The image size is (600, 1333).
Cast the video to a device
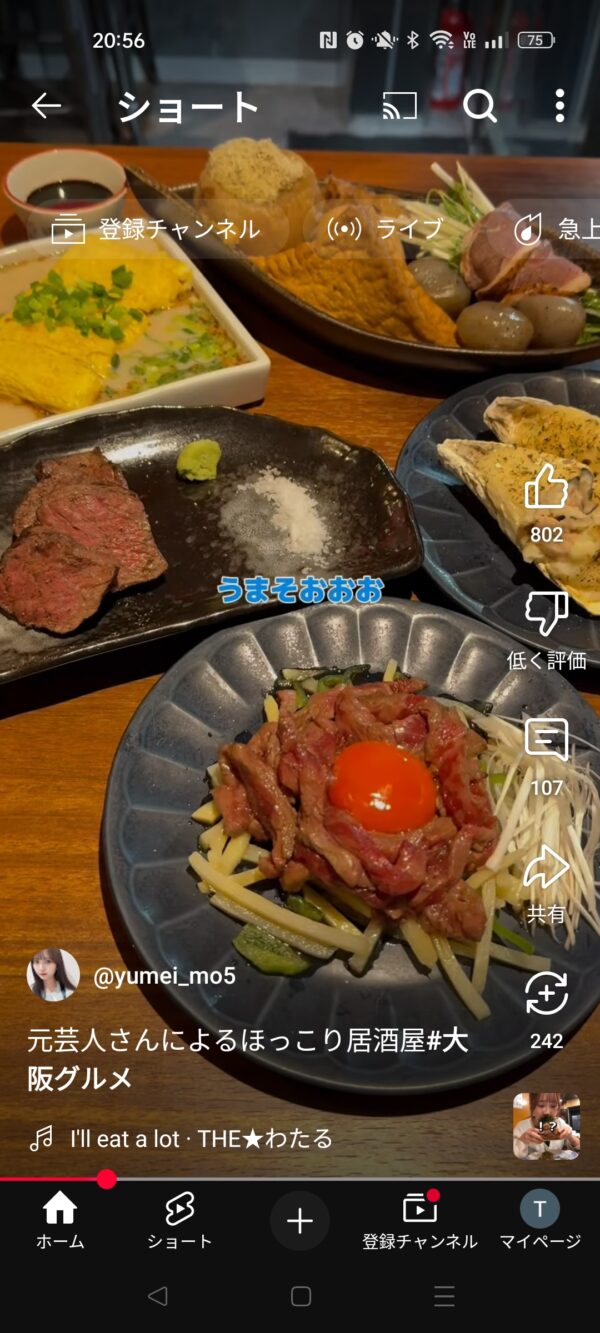click(400, 106)
